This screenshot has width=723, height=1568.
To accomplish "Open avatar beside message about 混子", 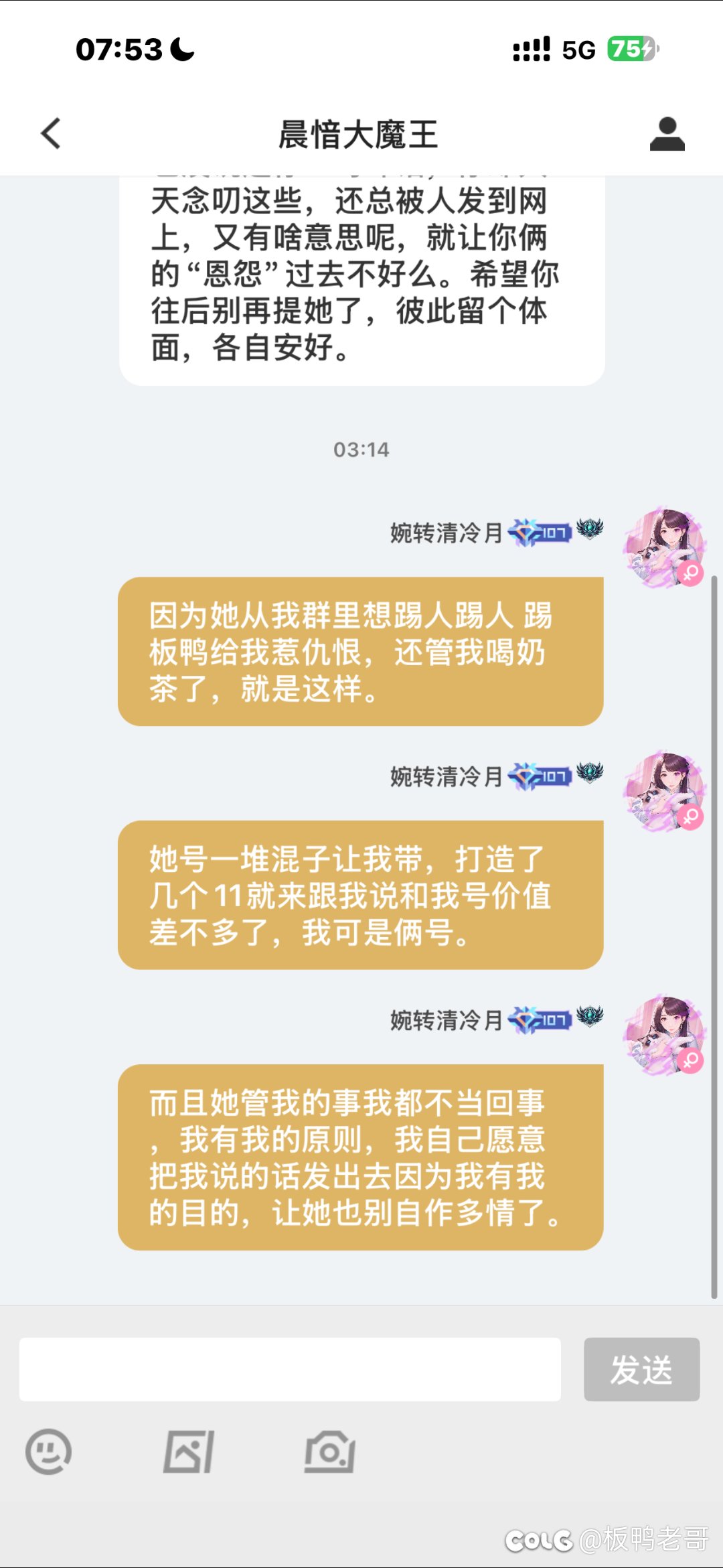I will point(664,792).
